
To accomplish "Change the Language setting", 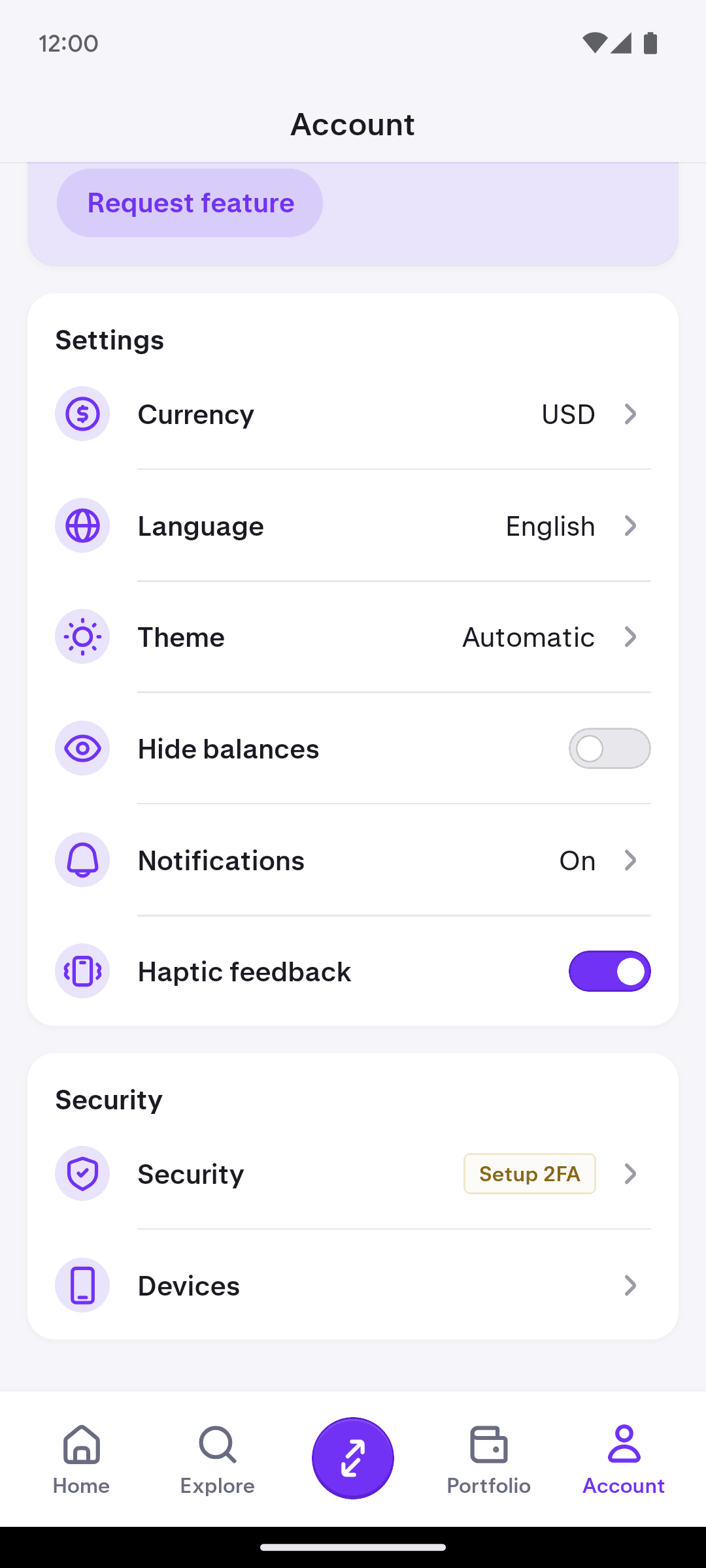I will pyautogui.click(x=353, y=526).
